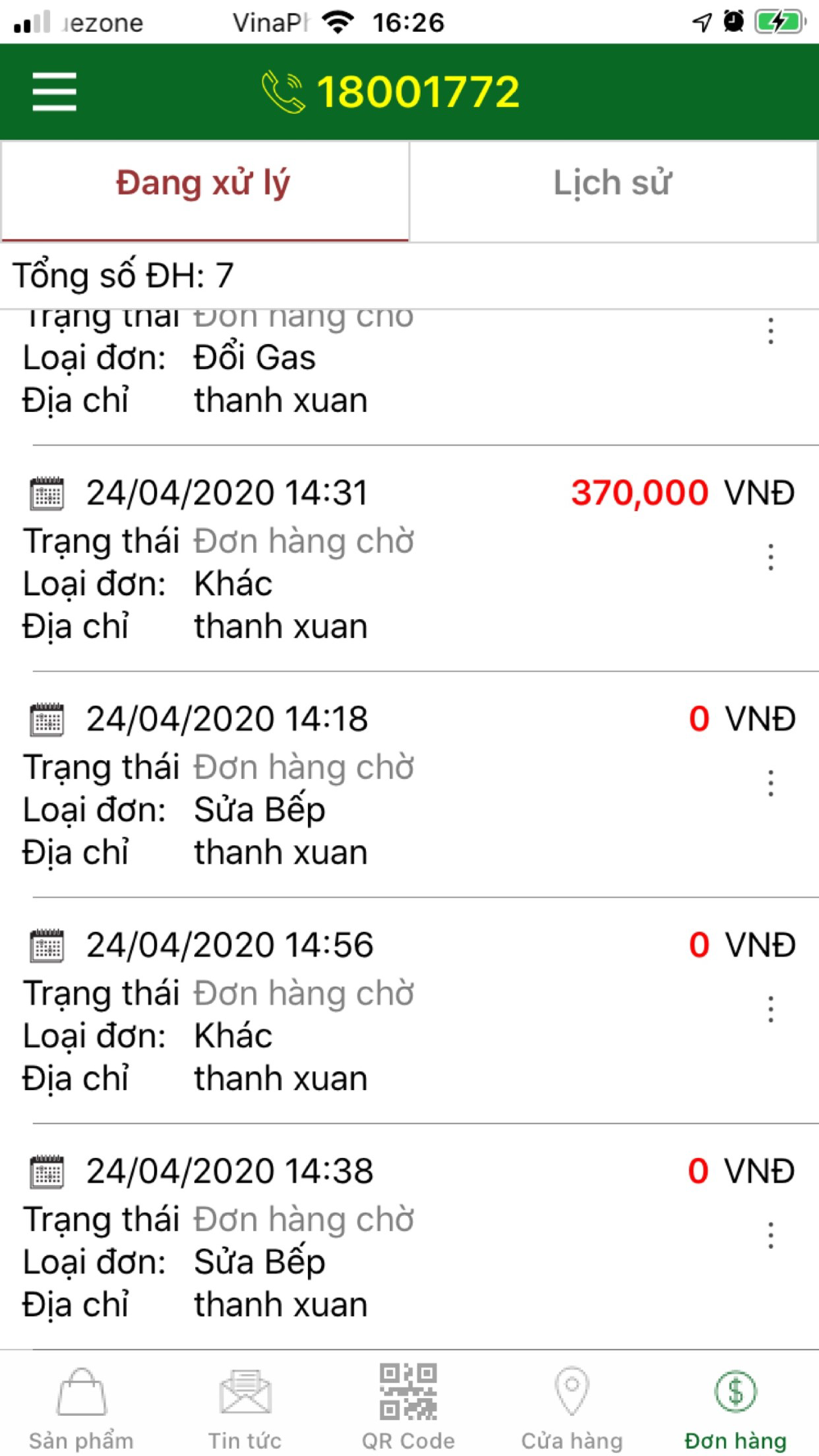The width and height of the screenshot is (819, 1456).
Task: Open overflow menu for the 14:56 order
Action: (x=771, y=1009)
